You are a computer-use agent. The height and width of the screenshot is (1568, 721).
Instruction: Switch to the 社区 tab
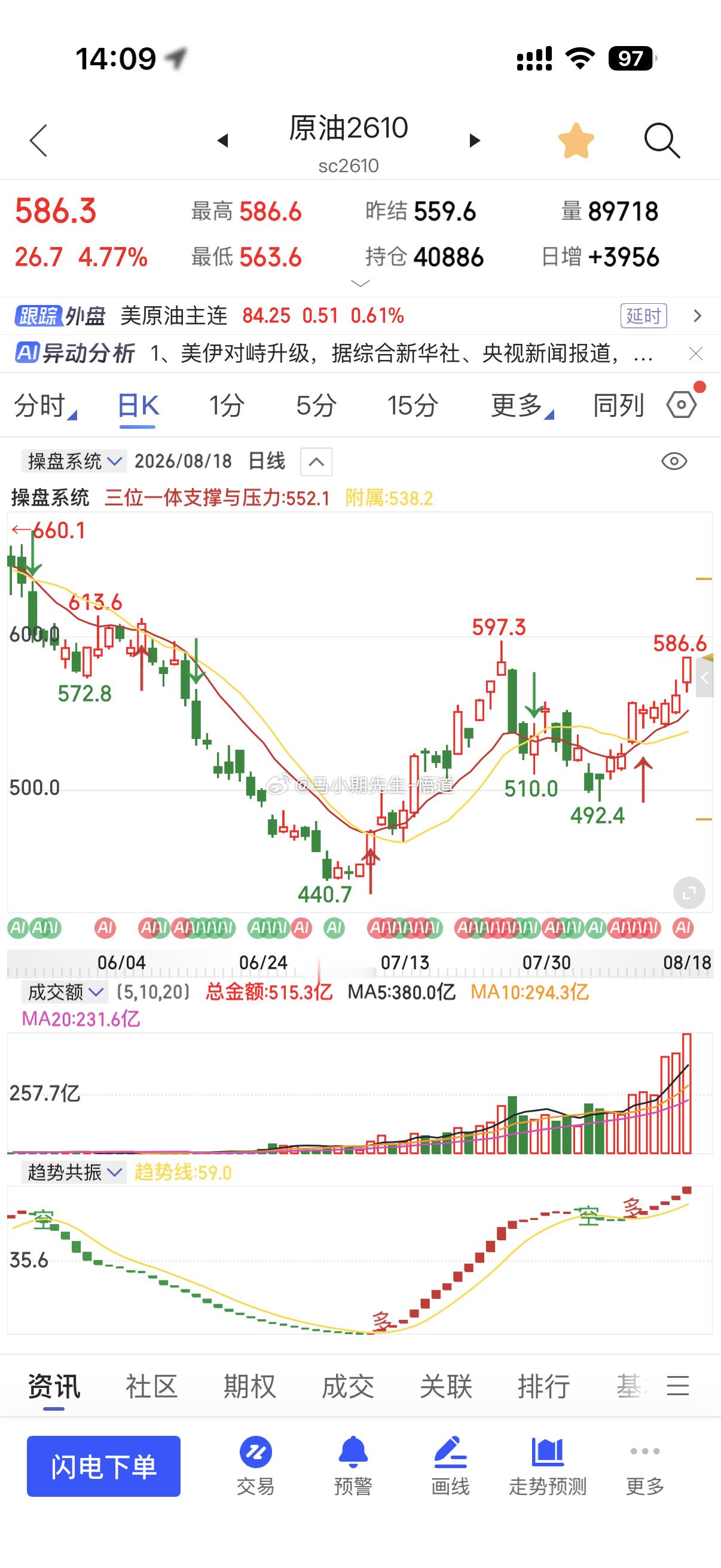point(151,1387)
